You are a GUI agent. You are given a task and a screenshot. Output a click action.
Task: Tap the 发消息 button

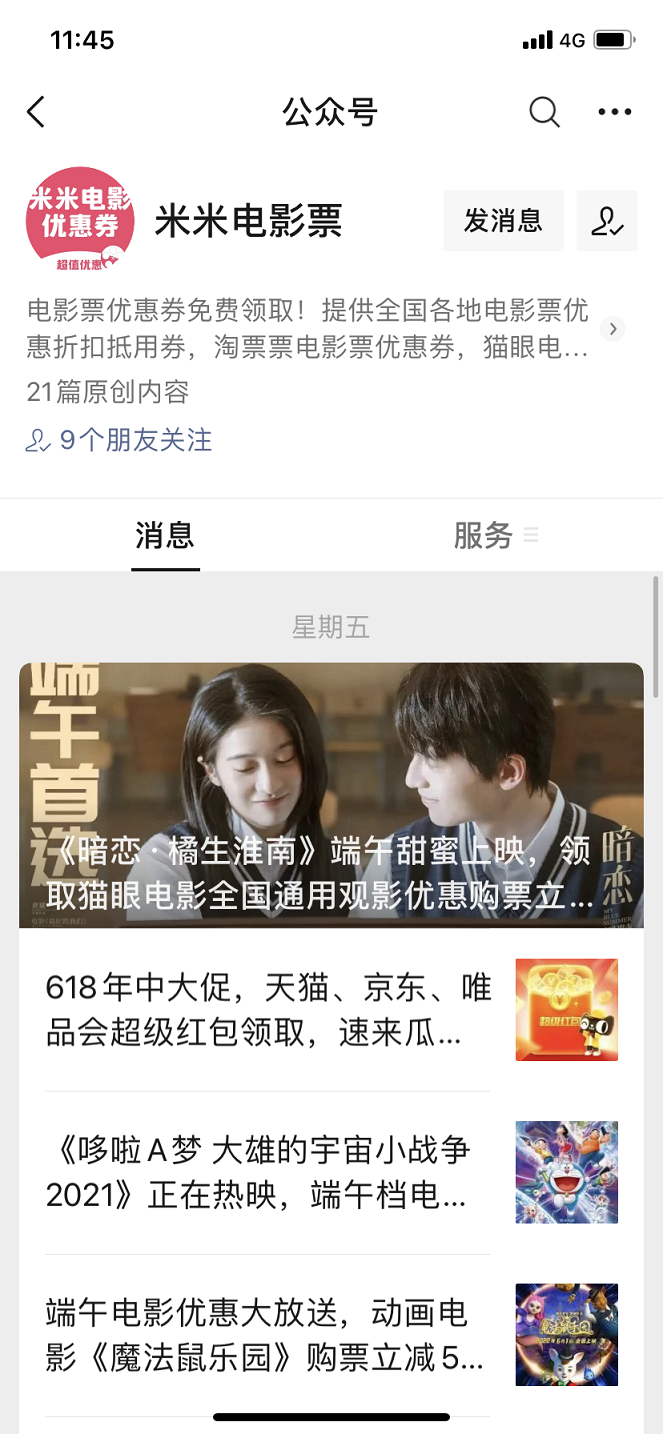(x=503, y=220)
